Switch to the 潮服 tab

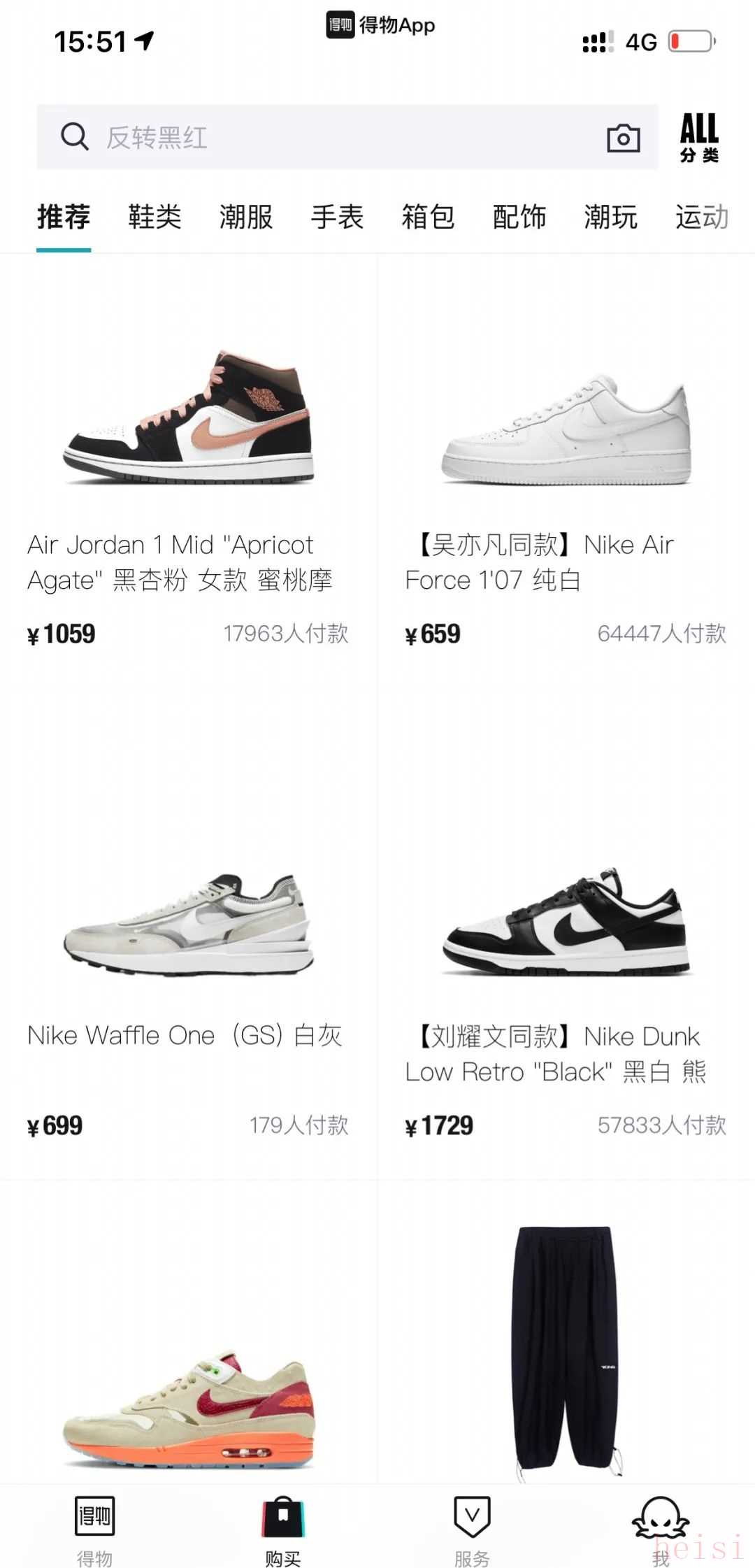pos(246,217)
